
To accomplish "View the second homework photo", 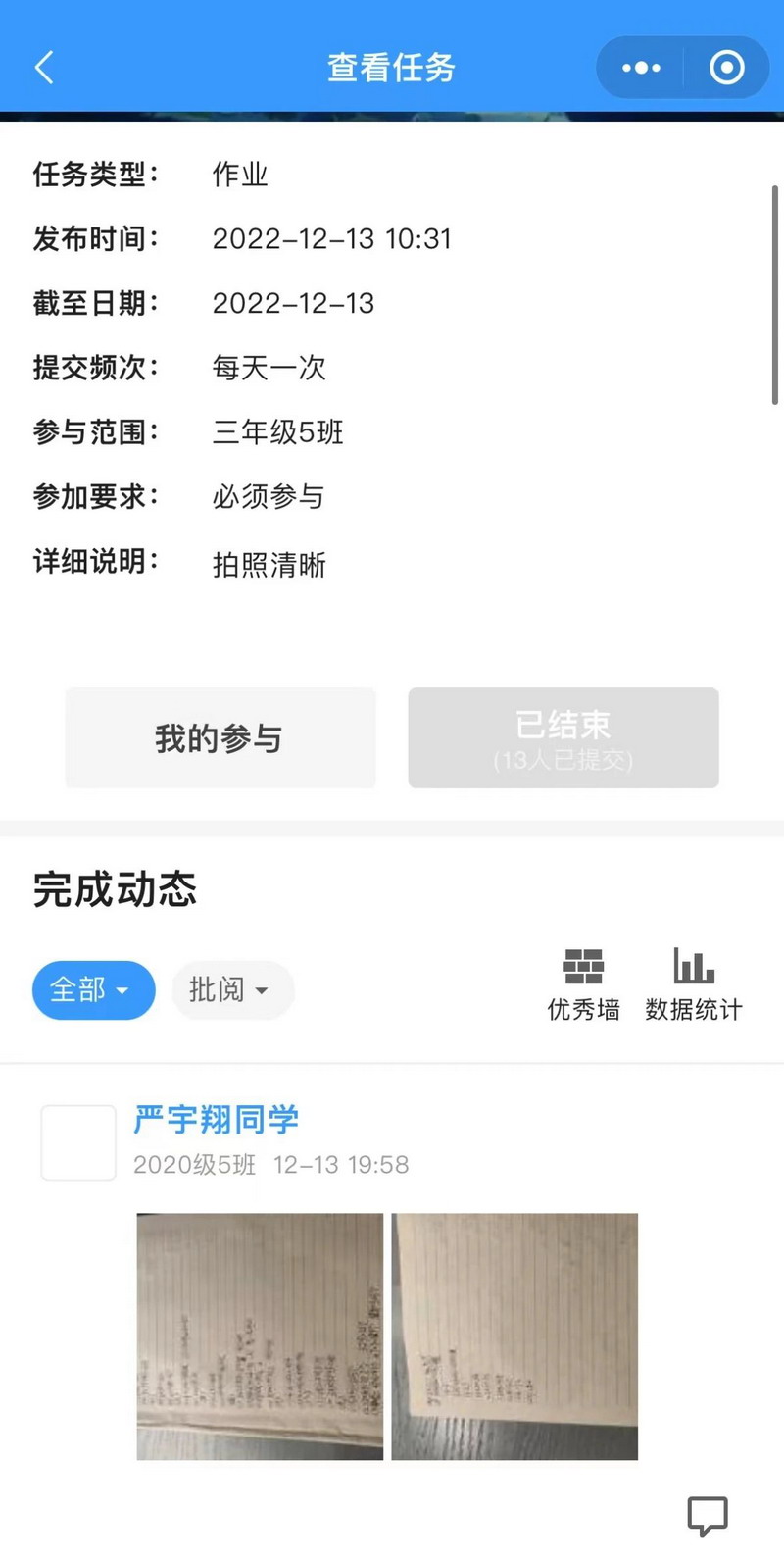I will coord(514,1336).
